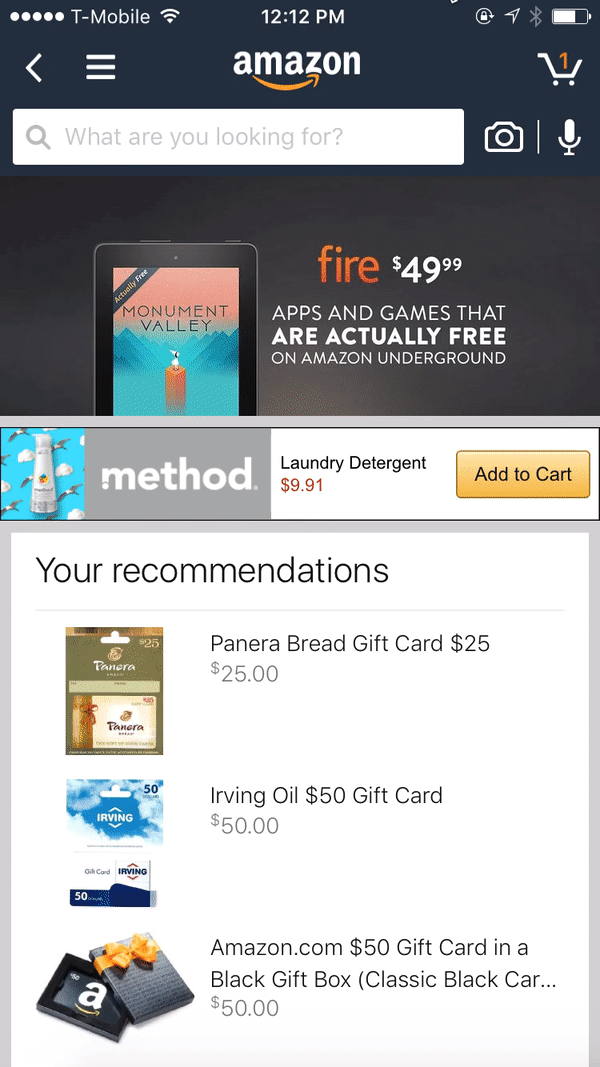Open the shopping cart
The image size is (600, 1067).
559,68
